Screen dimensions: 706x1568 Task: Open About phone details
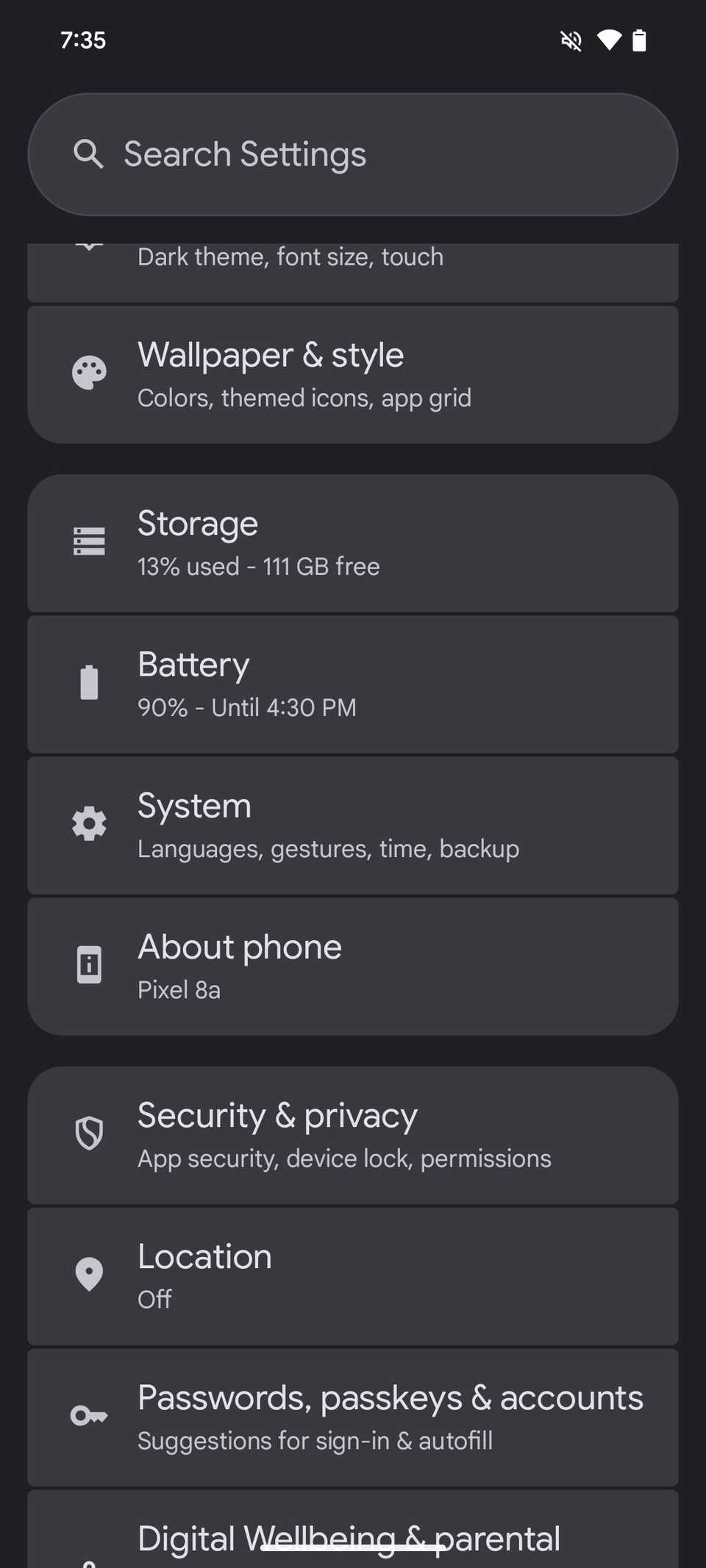pos(353,964)
